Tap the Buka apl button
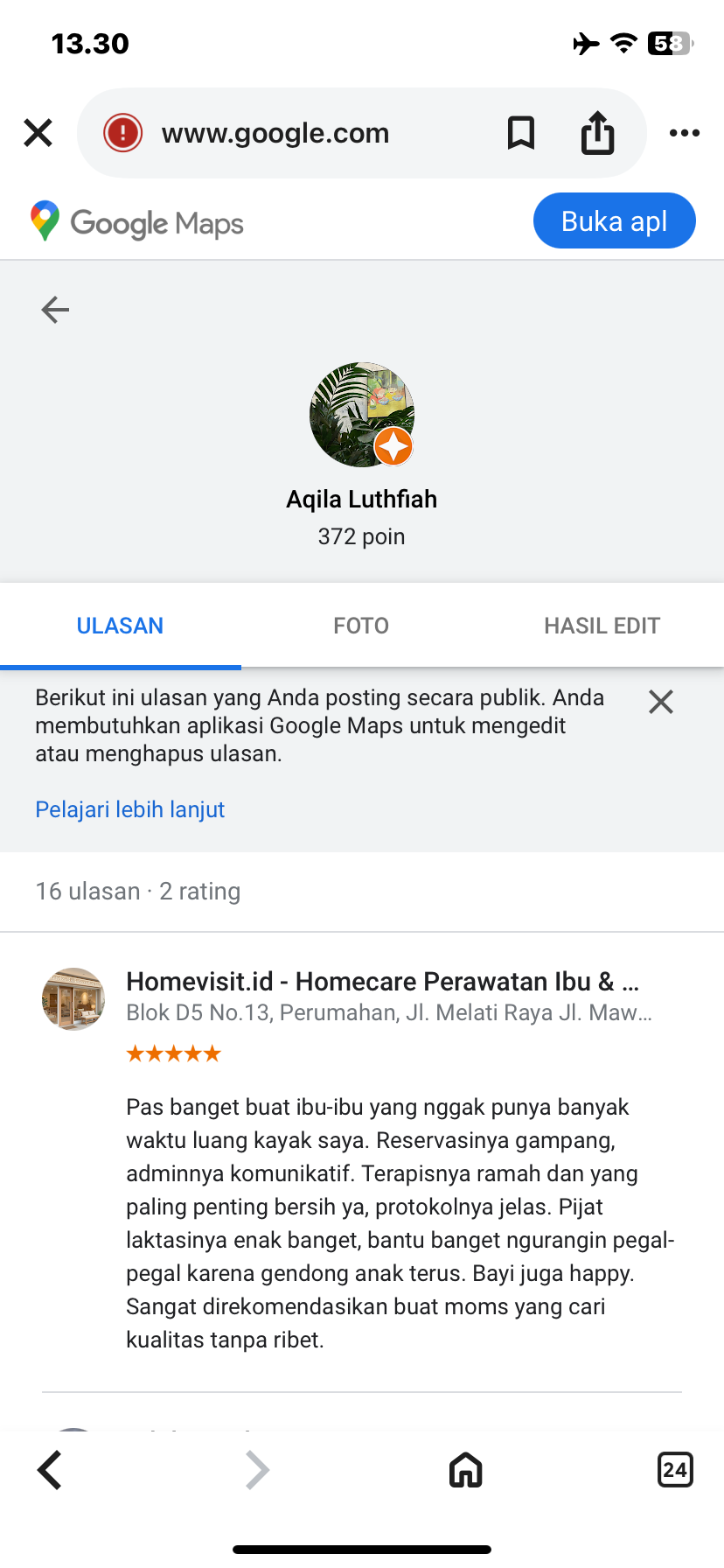 [x=614, y=220]
